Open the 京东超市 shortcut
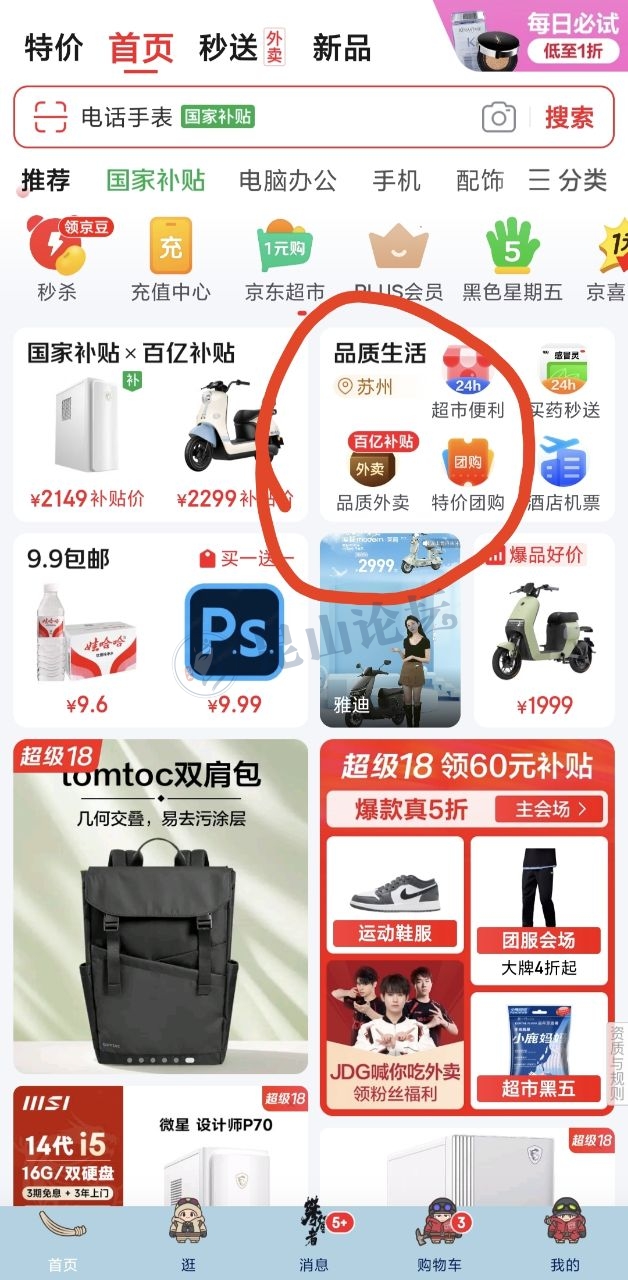The image size is (628, 1280). (285, 259)
